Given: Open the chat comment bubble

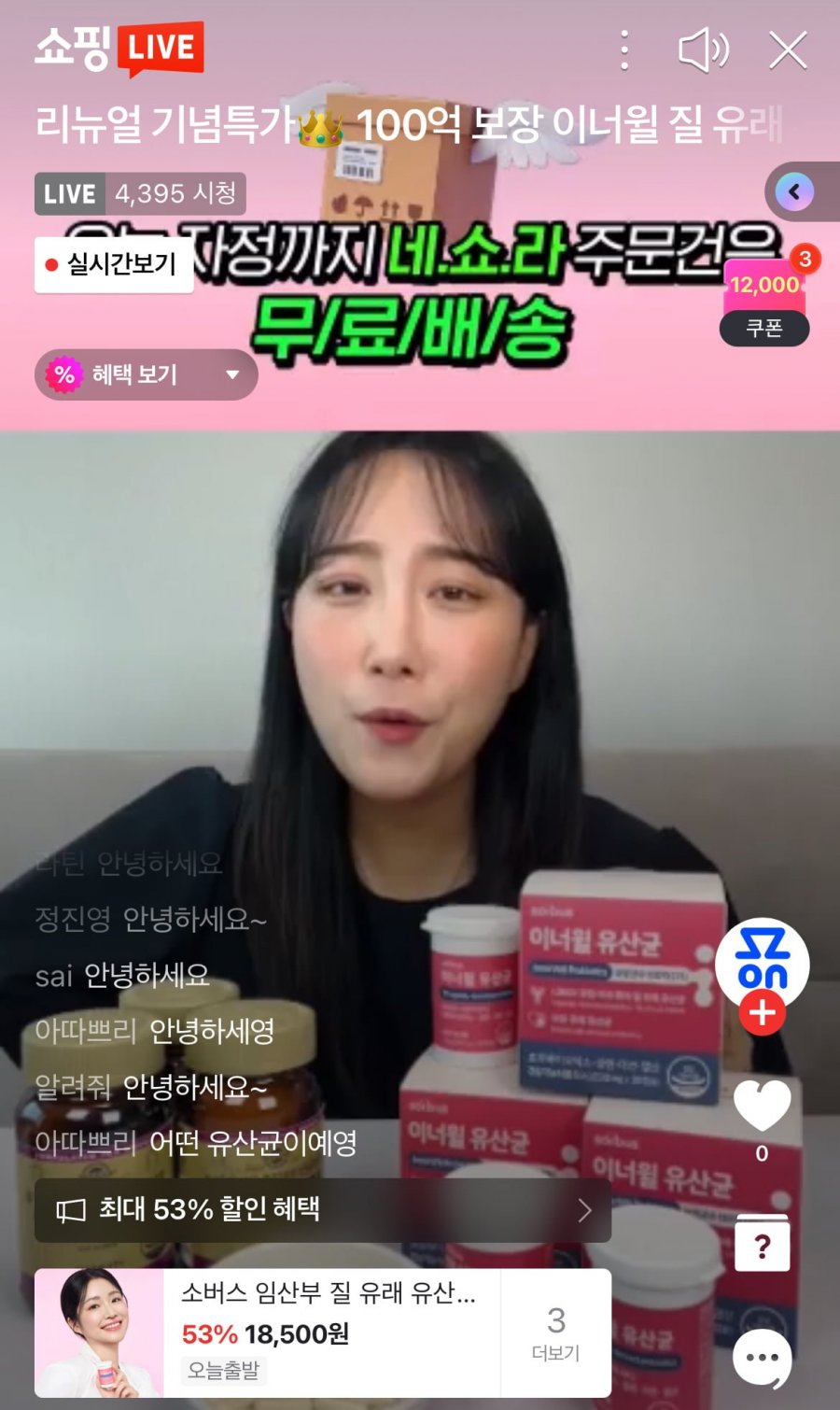Looking at the screenshot, I should [x=762, y=1358].
